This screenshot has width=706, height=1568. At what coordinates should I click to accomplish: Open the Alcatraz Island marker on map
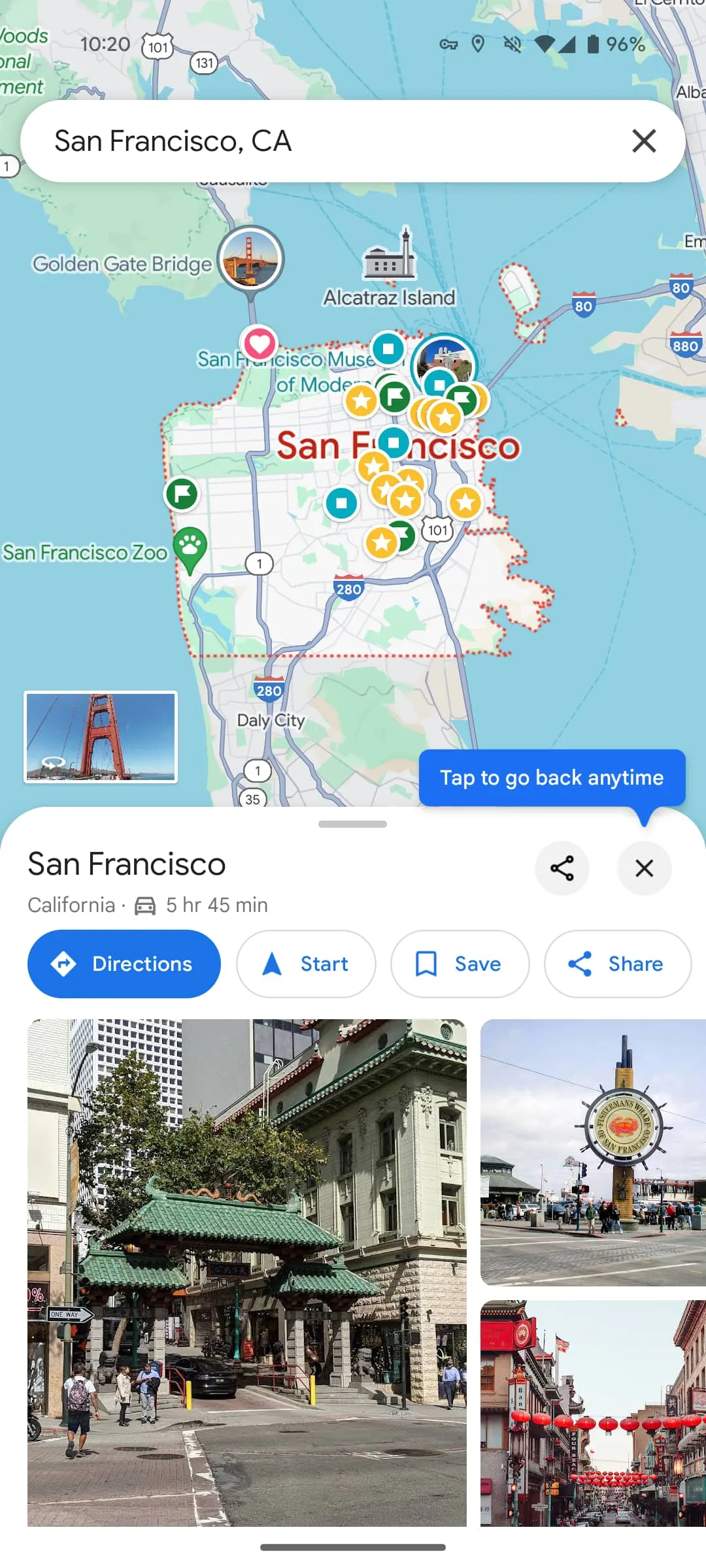pyautogui.click(x=390, y=255)
